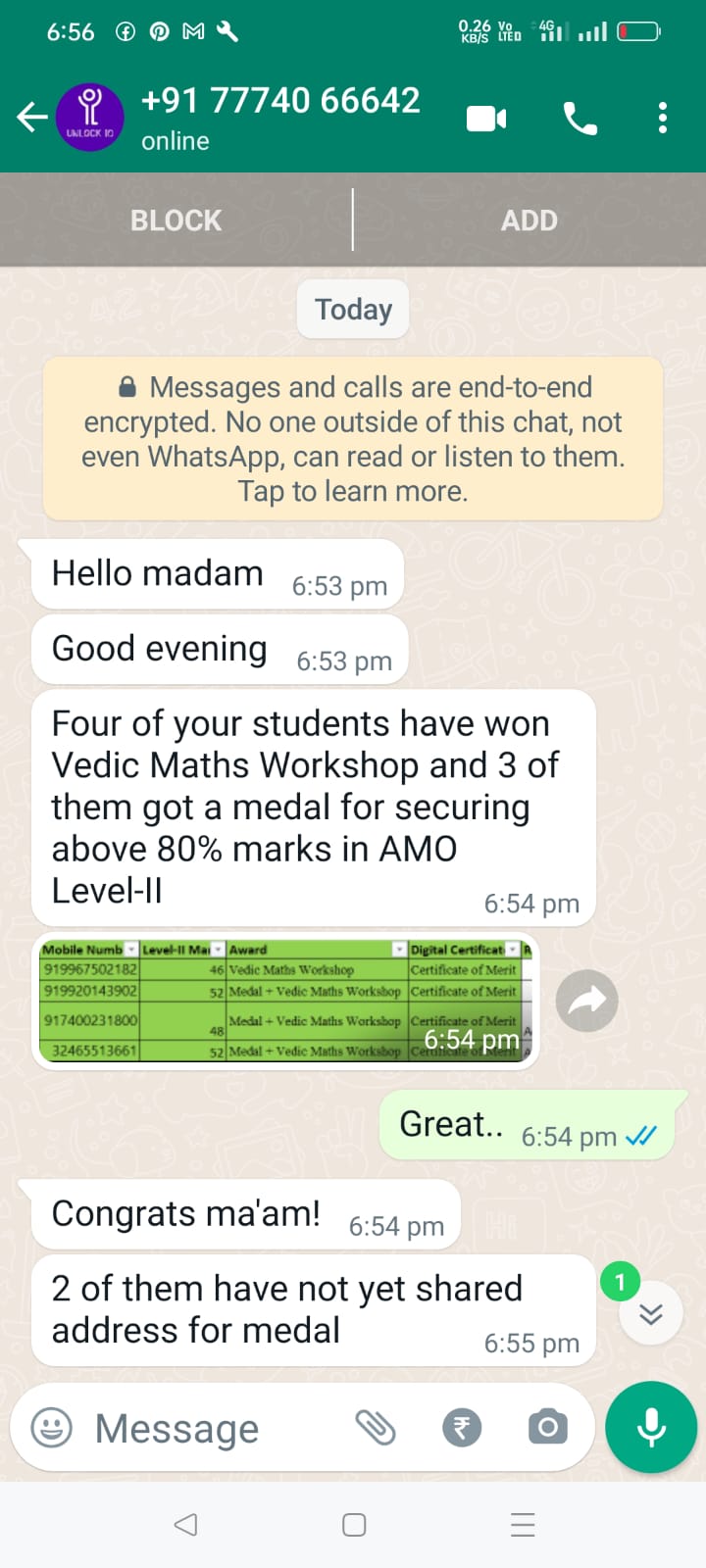Go to the home screen
This screenshot has width=706, height=1568.
click(354, 1525)
